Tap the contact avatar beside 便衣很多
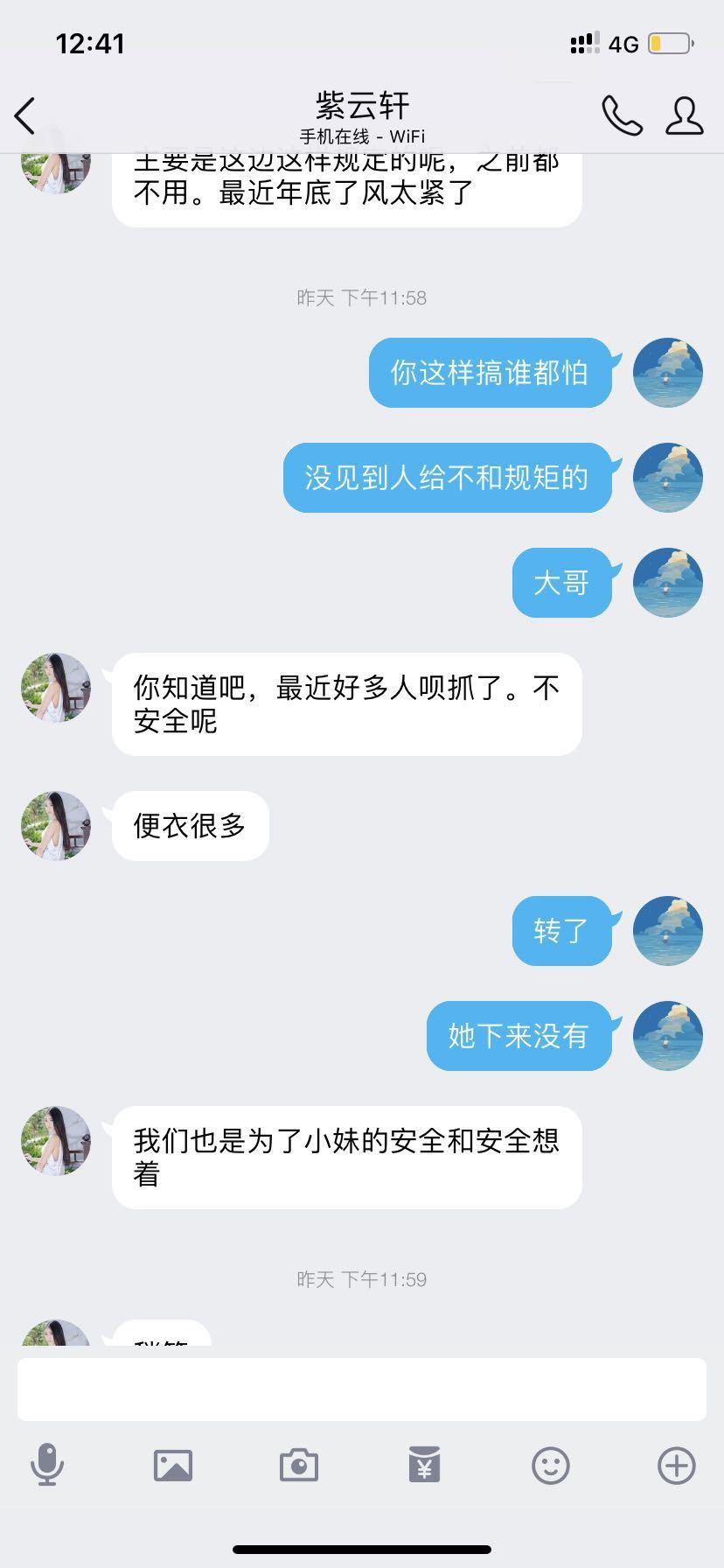724x1568 pixels. (56, 826)
